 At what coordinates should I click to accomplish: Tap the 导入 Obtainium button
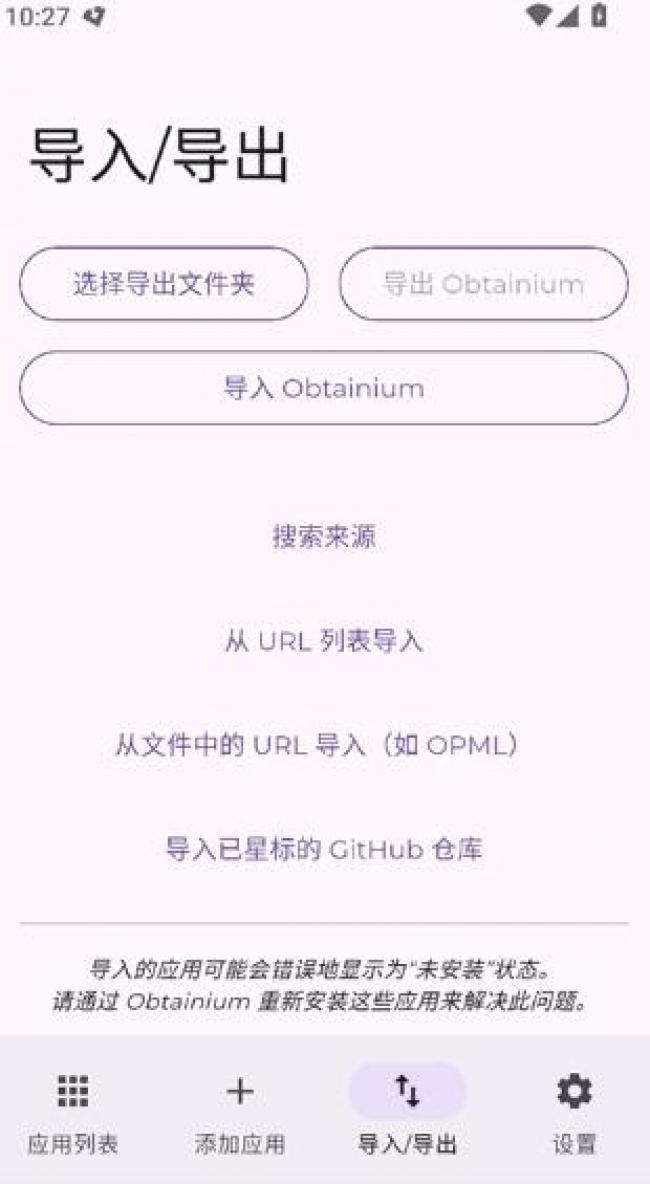(324, 388)
